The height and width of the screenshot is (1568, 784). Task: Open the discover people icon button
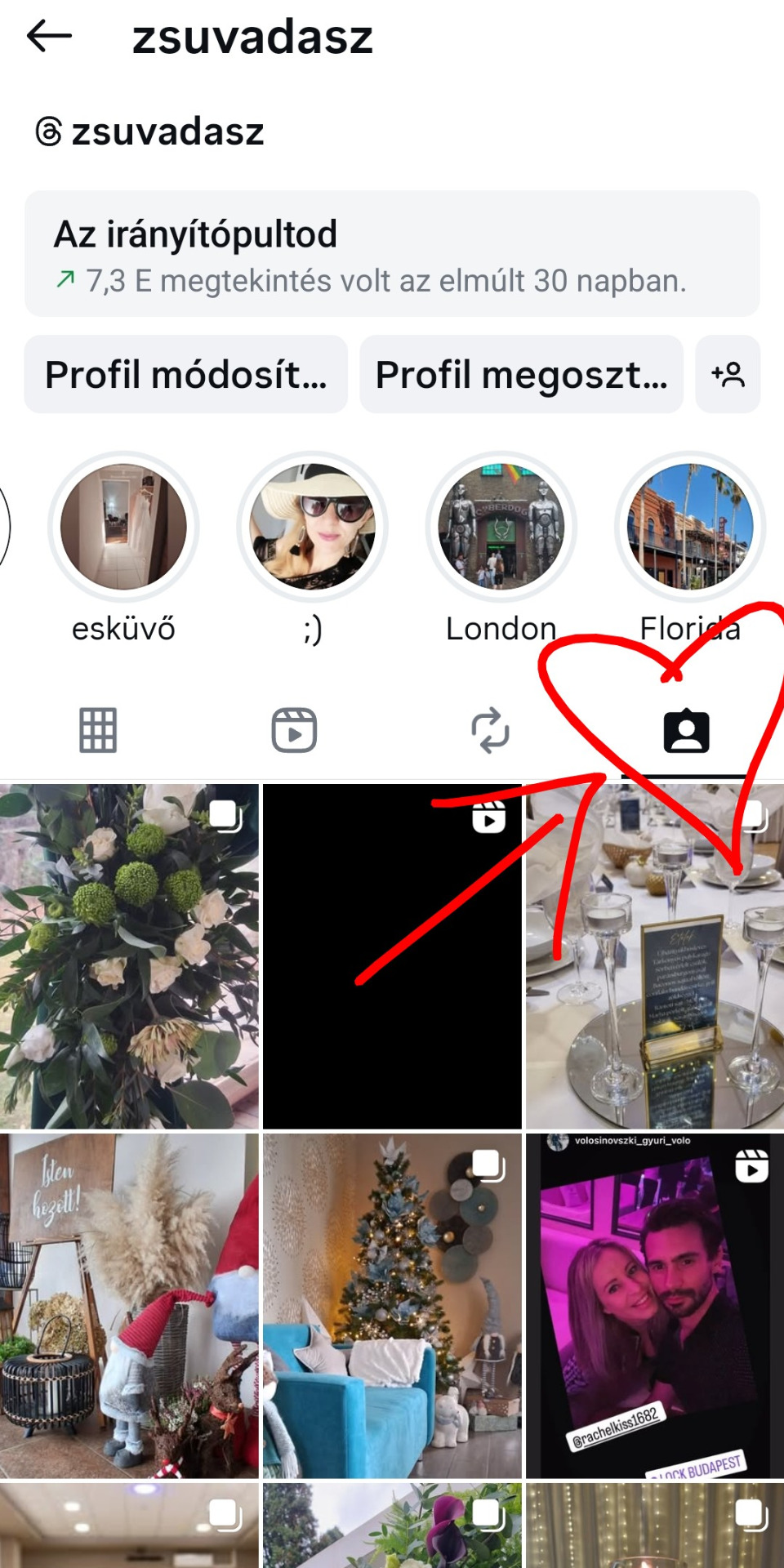point(728,375)
